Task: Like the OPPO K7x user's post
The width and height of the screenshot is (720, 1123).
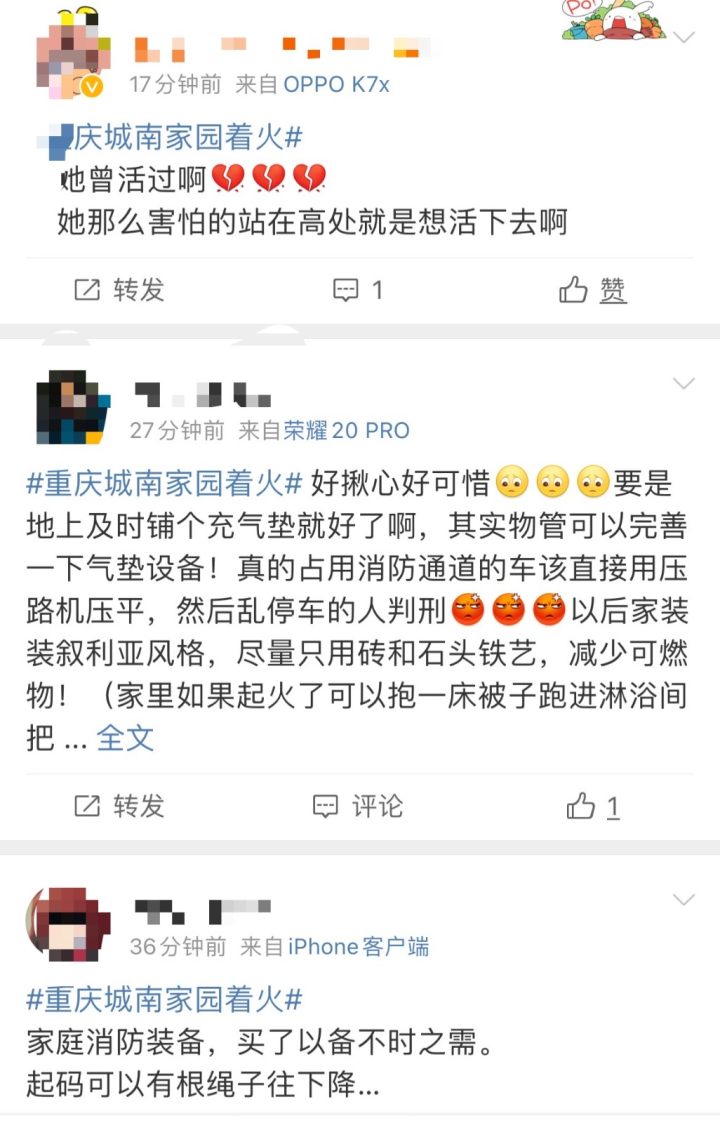Action: point(593,290)
